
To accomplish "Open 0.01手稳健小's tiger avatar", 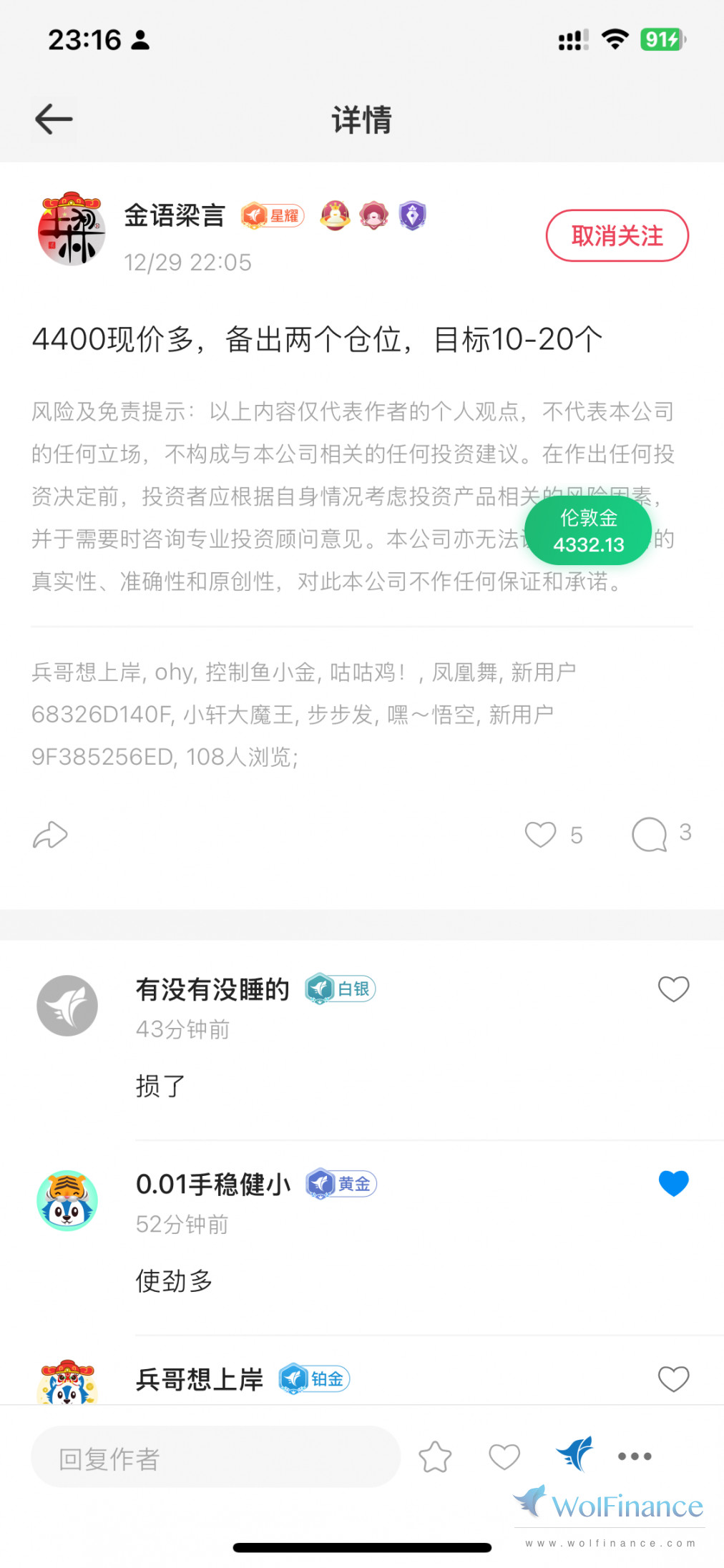I will 67,1200.
